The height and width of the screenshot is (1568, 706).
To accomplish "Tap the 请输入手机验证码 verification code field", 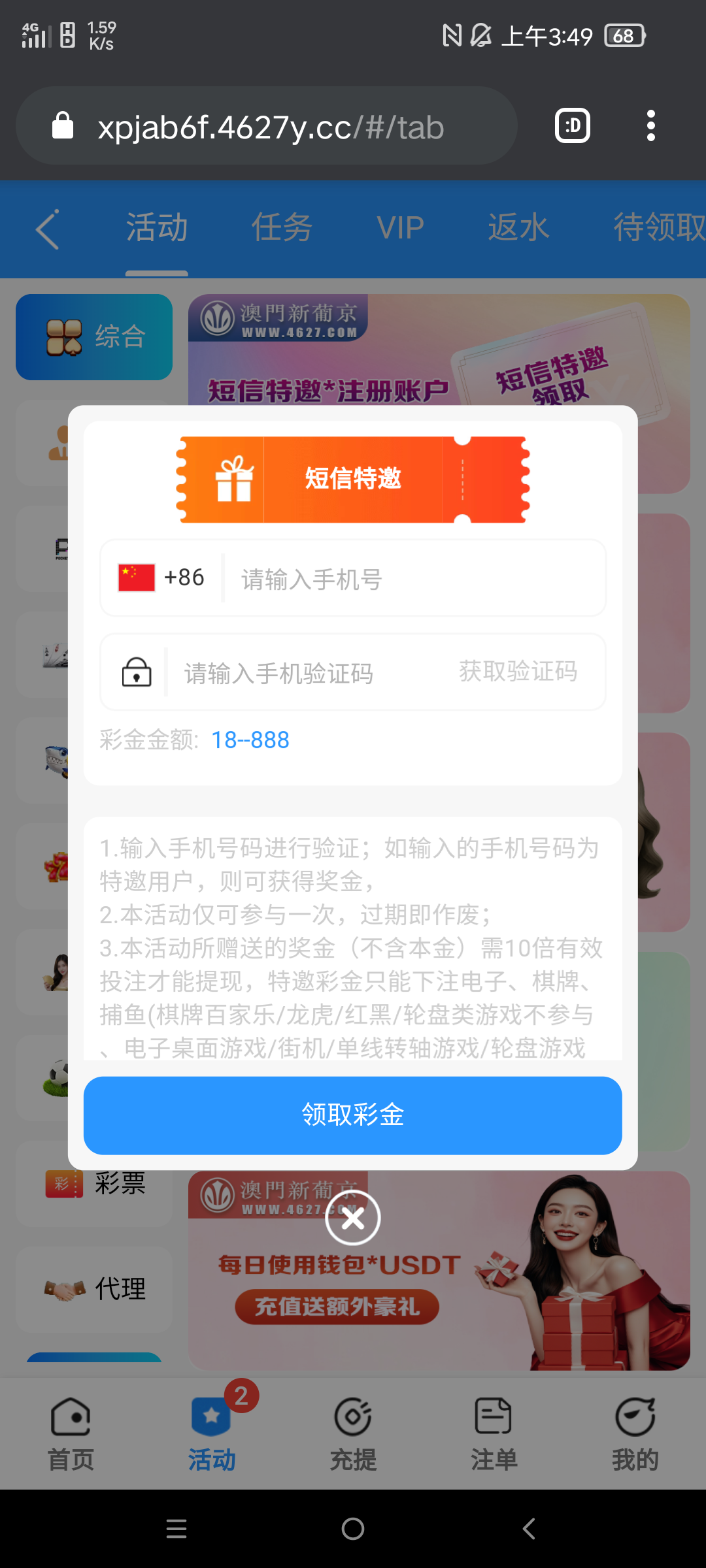I will coord(307,673).
